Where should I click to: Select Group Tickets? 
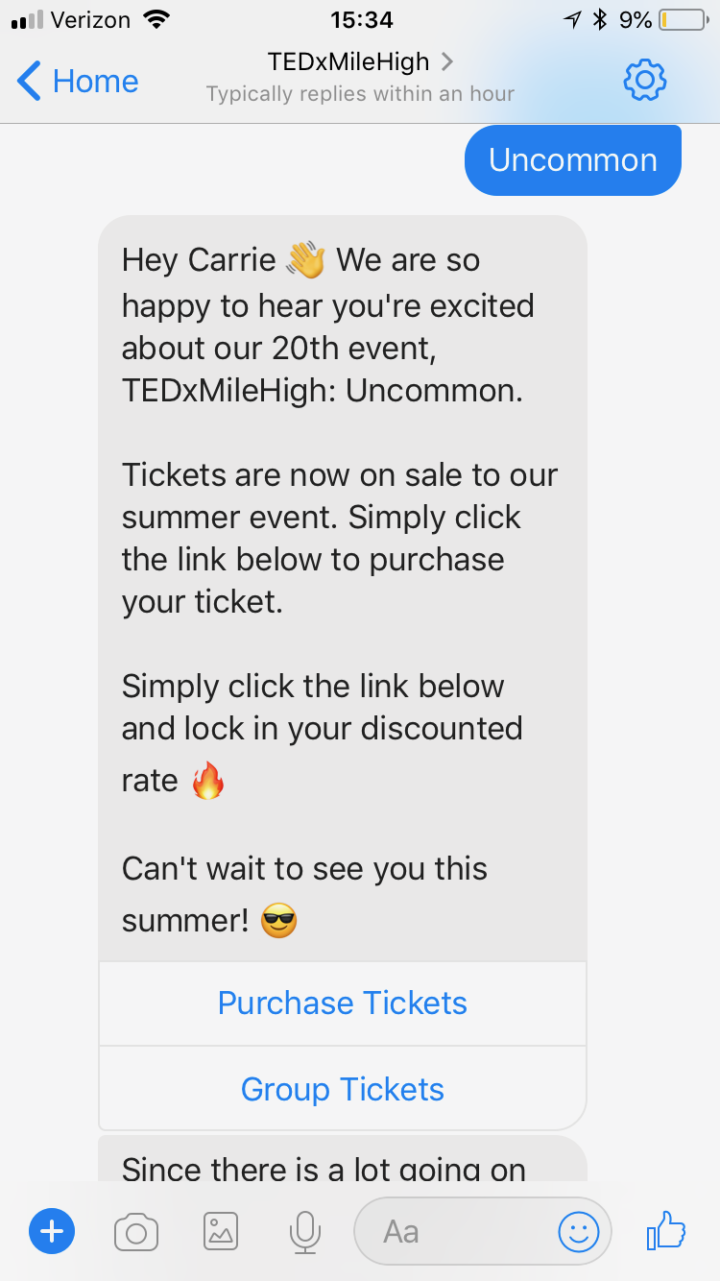tap(342, 1089)
